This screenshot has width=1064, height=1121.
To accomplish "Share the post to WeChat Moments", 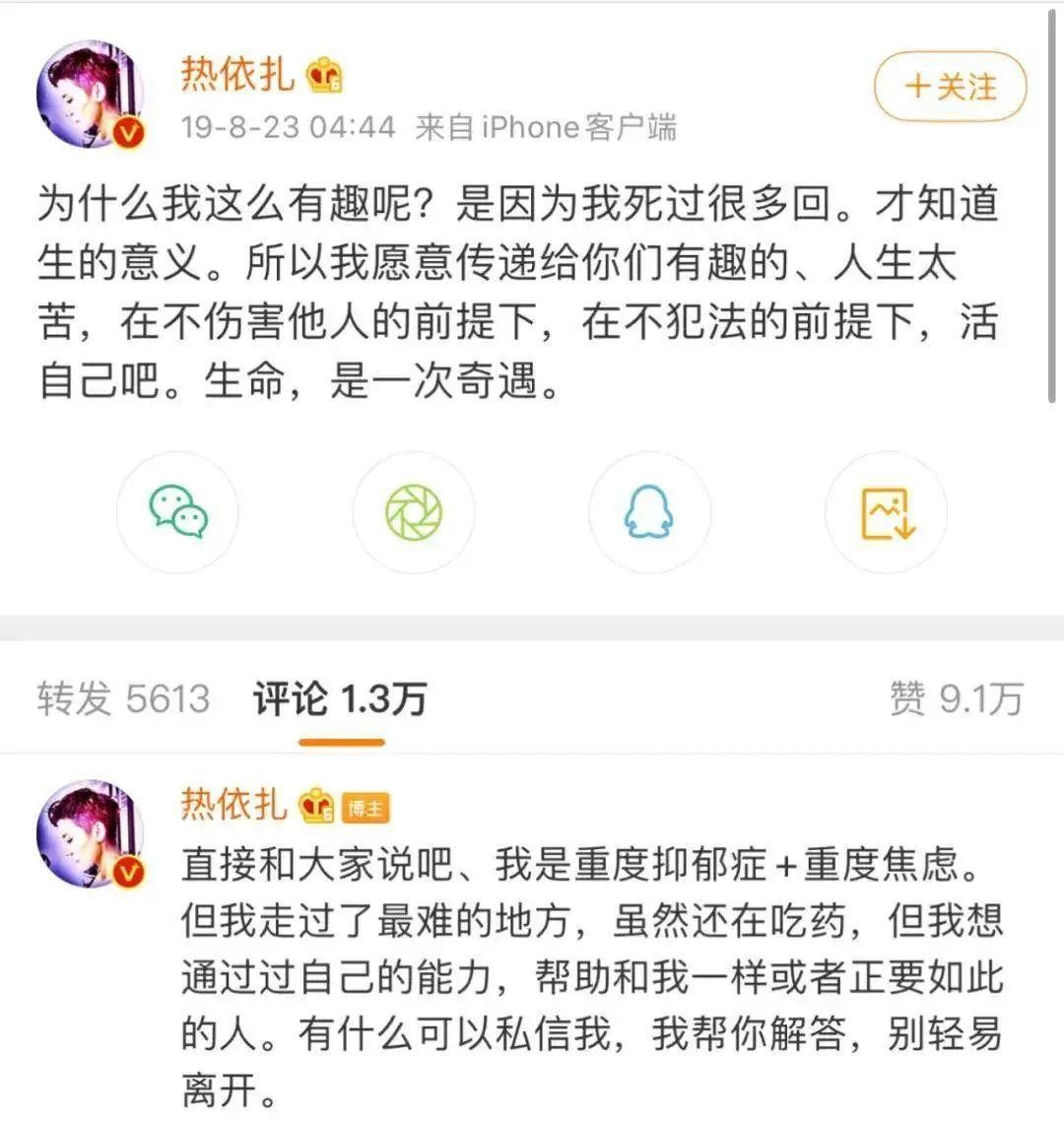I will point(414,512).
